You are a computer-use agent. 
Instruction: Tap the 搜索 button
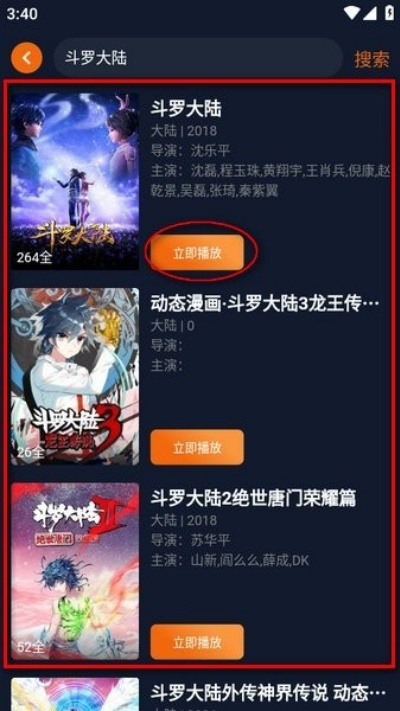(x=372, y=59)
